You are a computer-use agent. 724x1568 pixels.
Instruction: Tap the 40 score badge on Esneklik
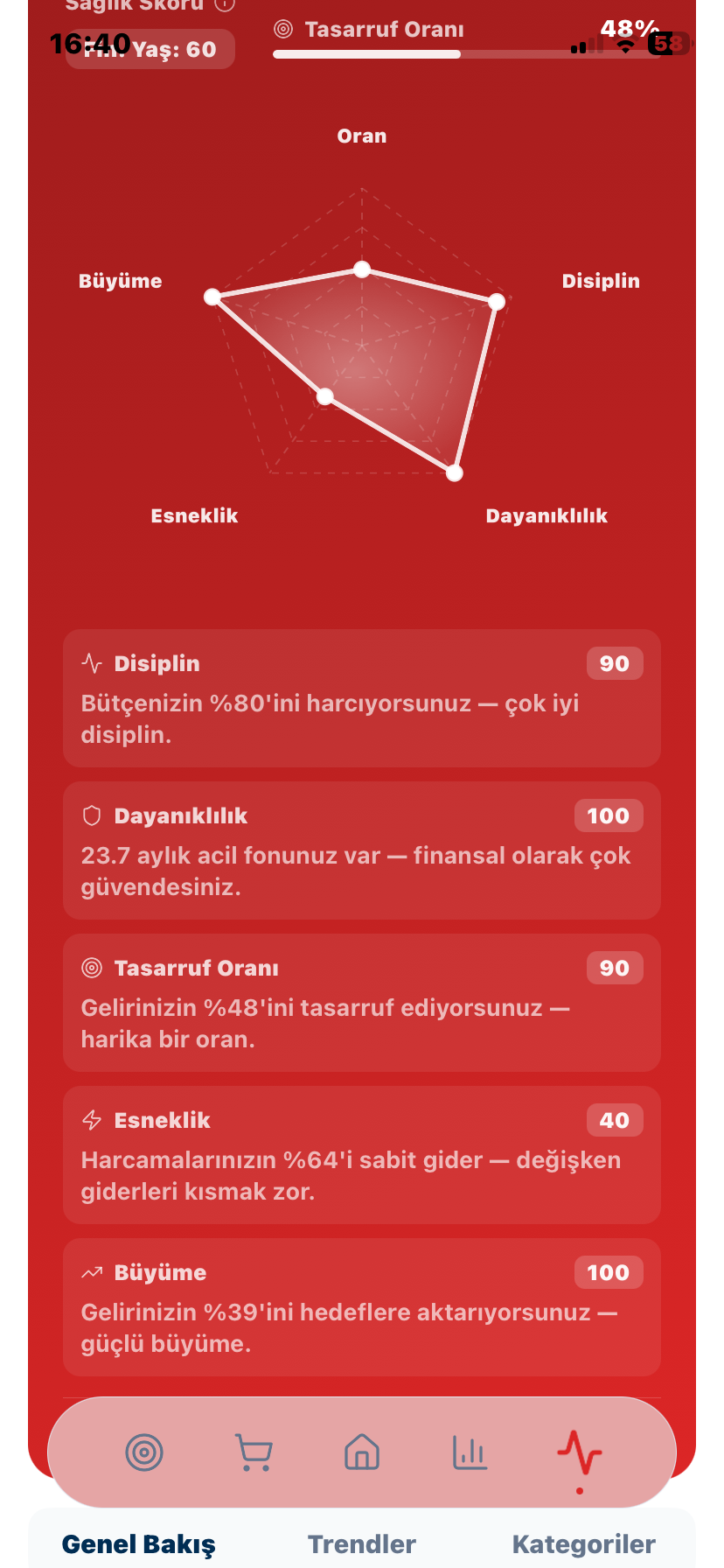pyautogui.click(x=615, y=1119)
